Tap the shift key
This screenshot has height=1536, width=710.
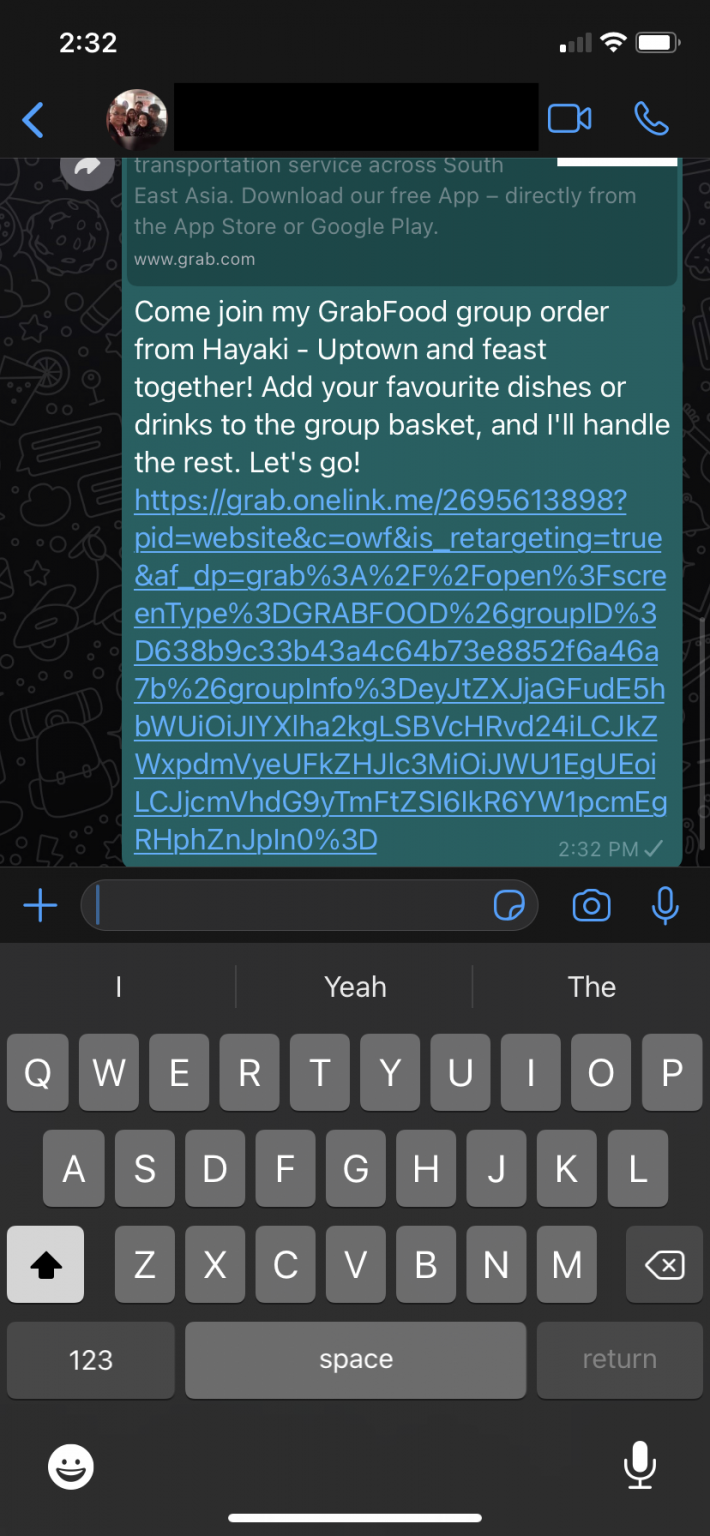click(x=46, y=1265)
